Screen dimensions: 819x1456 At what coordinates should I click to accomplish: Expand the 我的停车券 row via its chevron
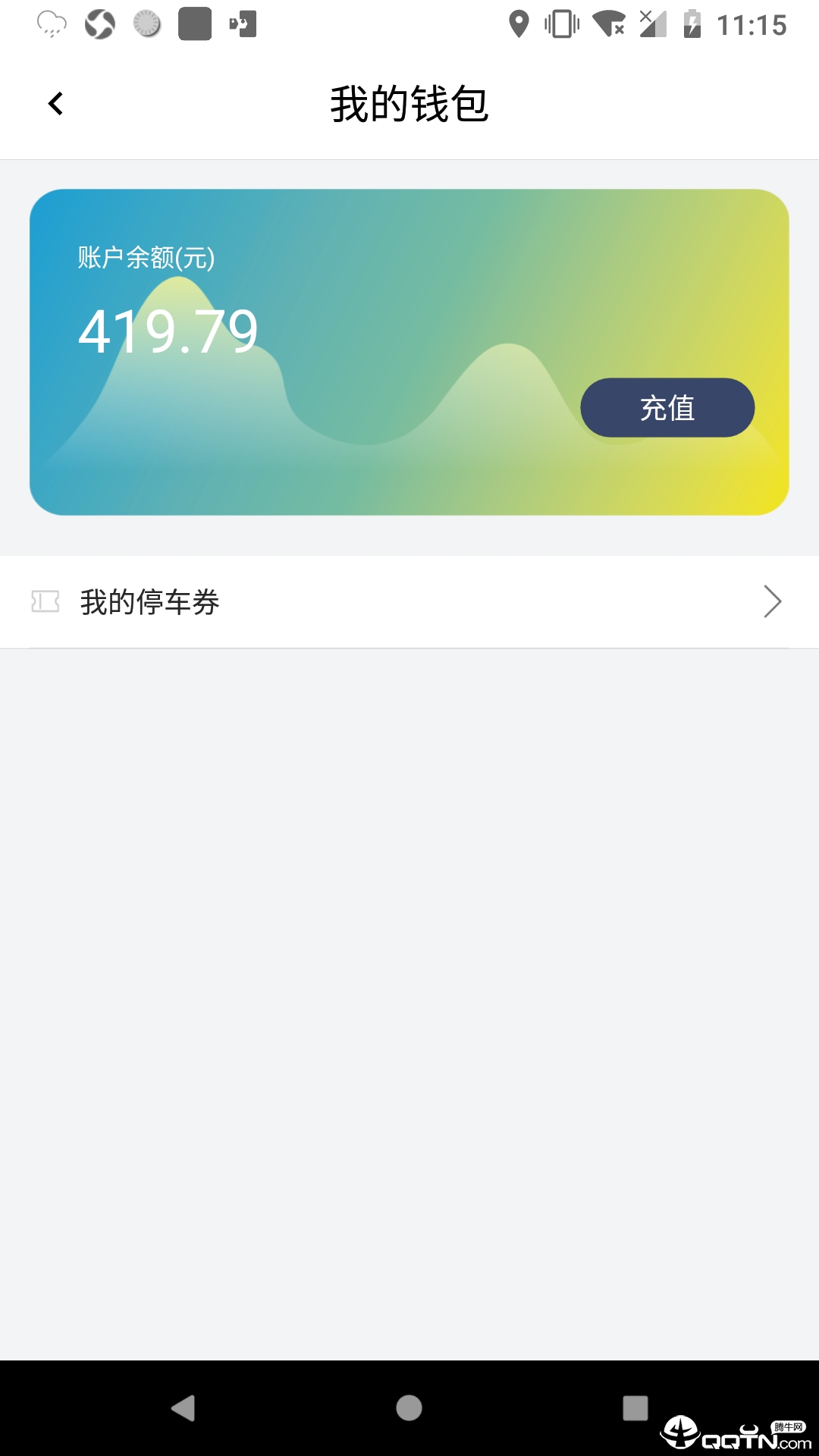click(772, 601)
